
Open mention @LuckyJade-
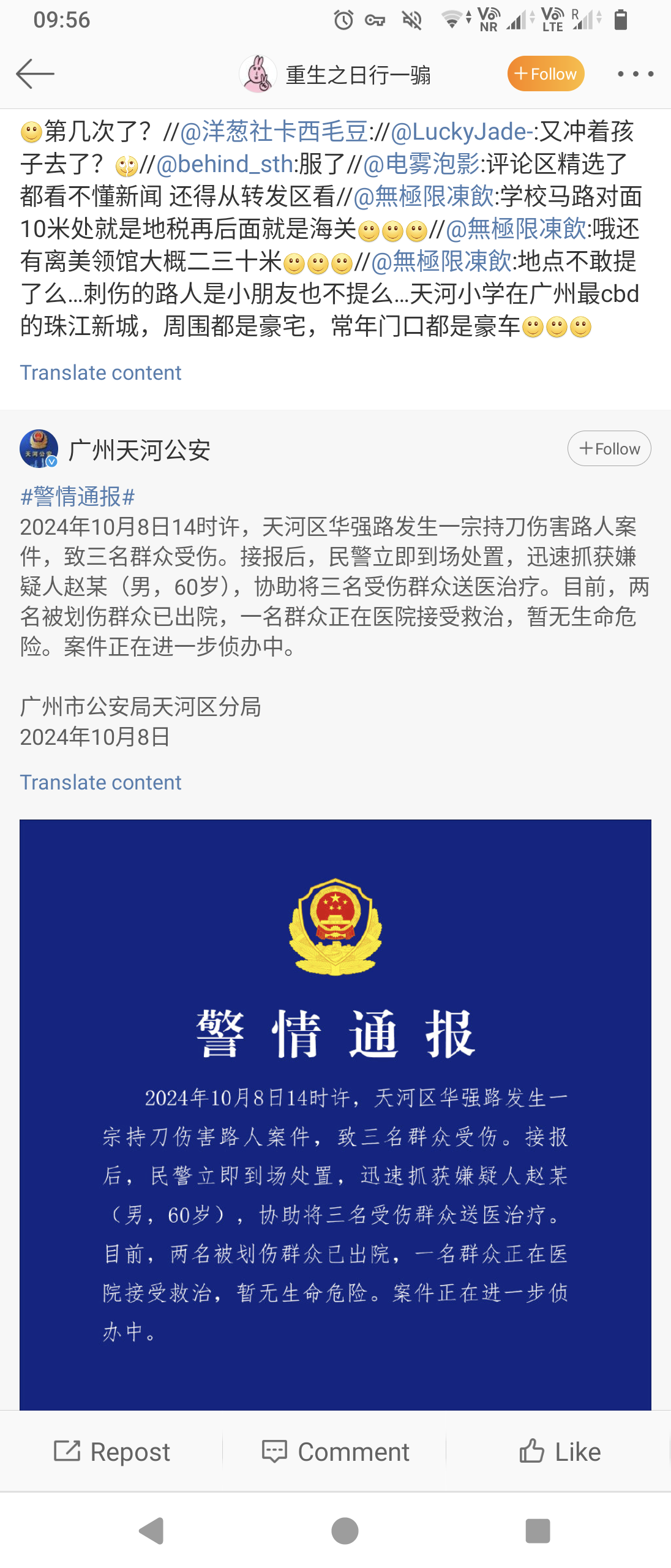tap(461, 132)
